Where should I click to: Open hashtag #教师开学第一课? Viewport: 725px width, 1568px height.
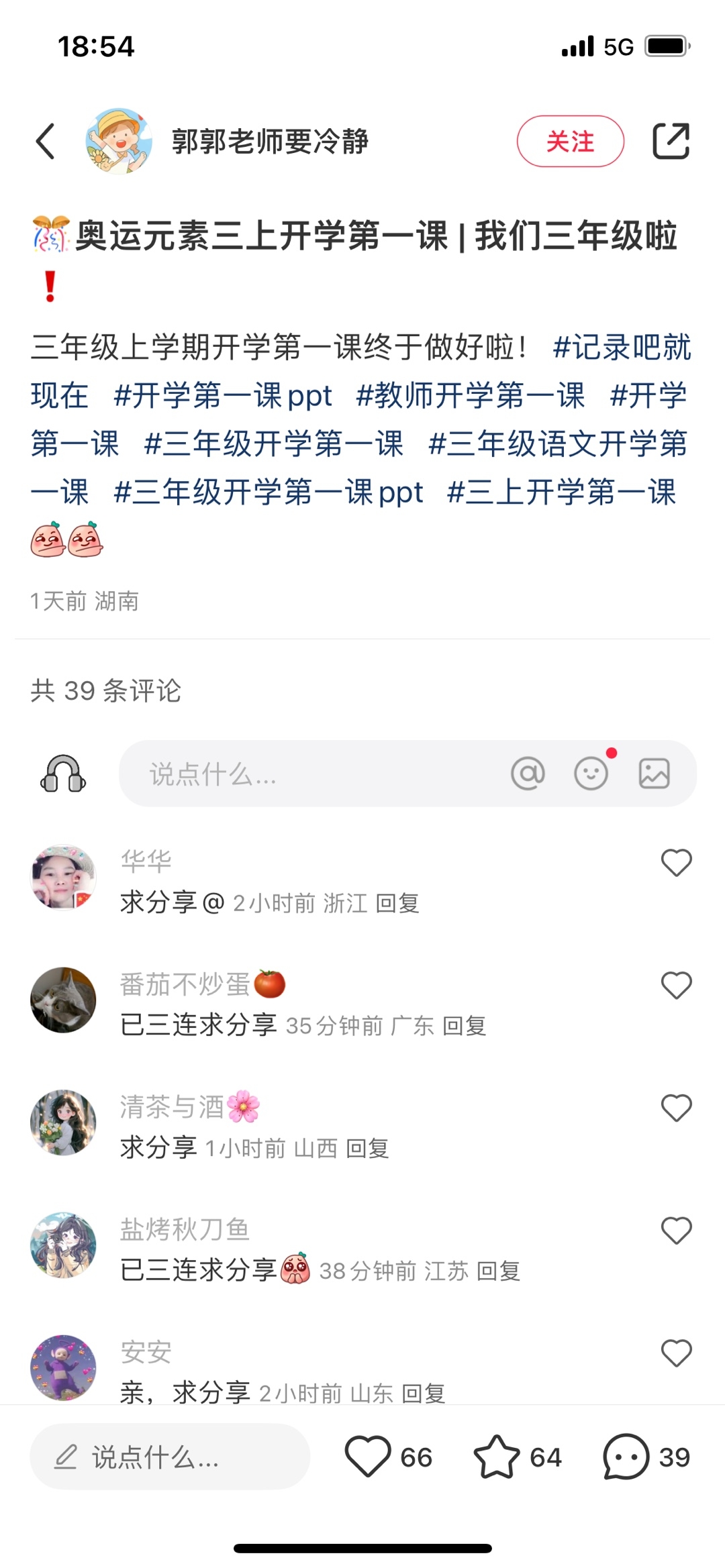click(x=470, y=396)
